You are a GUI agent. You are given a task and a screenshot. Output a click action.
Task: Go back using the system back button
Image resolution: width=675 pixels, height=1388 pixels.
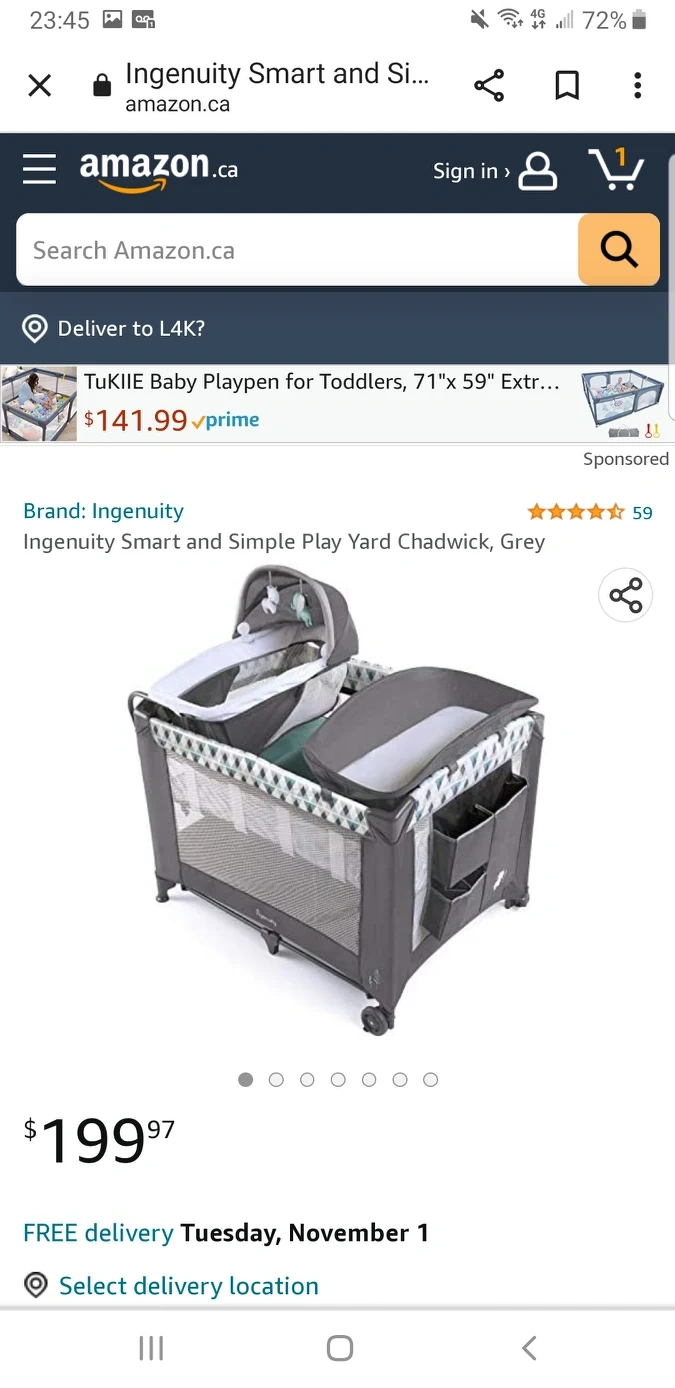(x=529, y=1348)
